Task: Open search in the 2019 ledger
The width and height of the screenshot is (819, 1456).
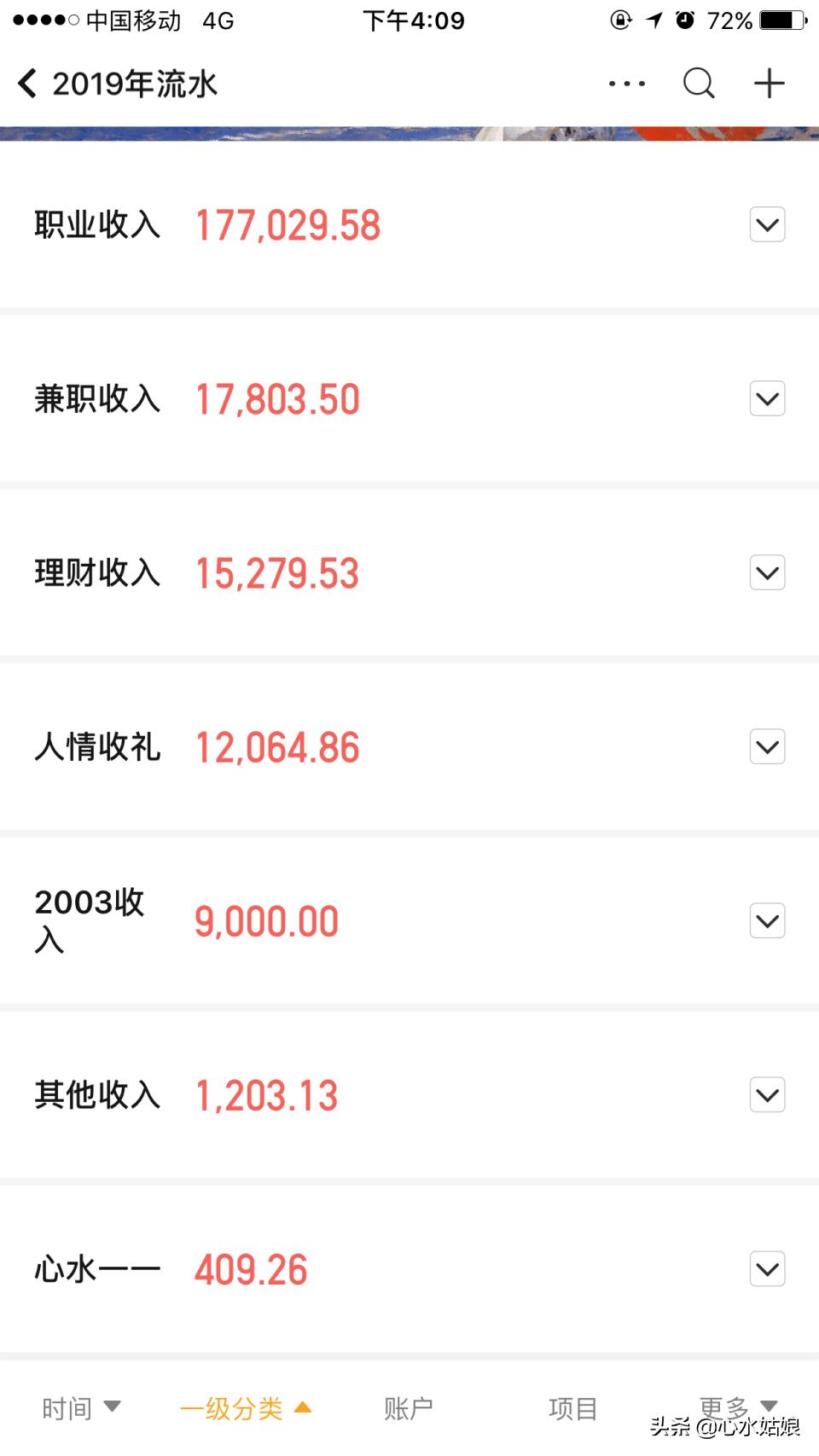Action: 698,83
